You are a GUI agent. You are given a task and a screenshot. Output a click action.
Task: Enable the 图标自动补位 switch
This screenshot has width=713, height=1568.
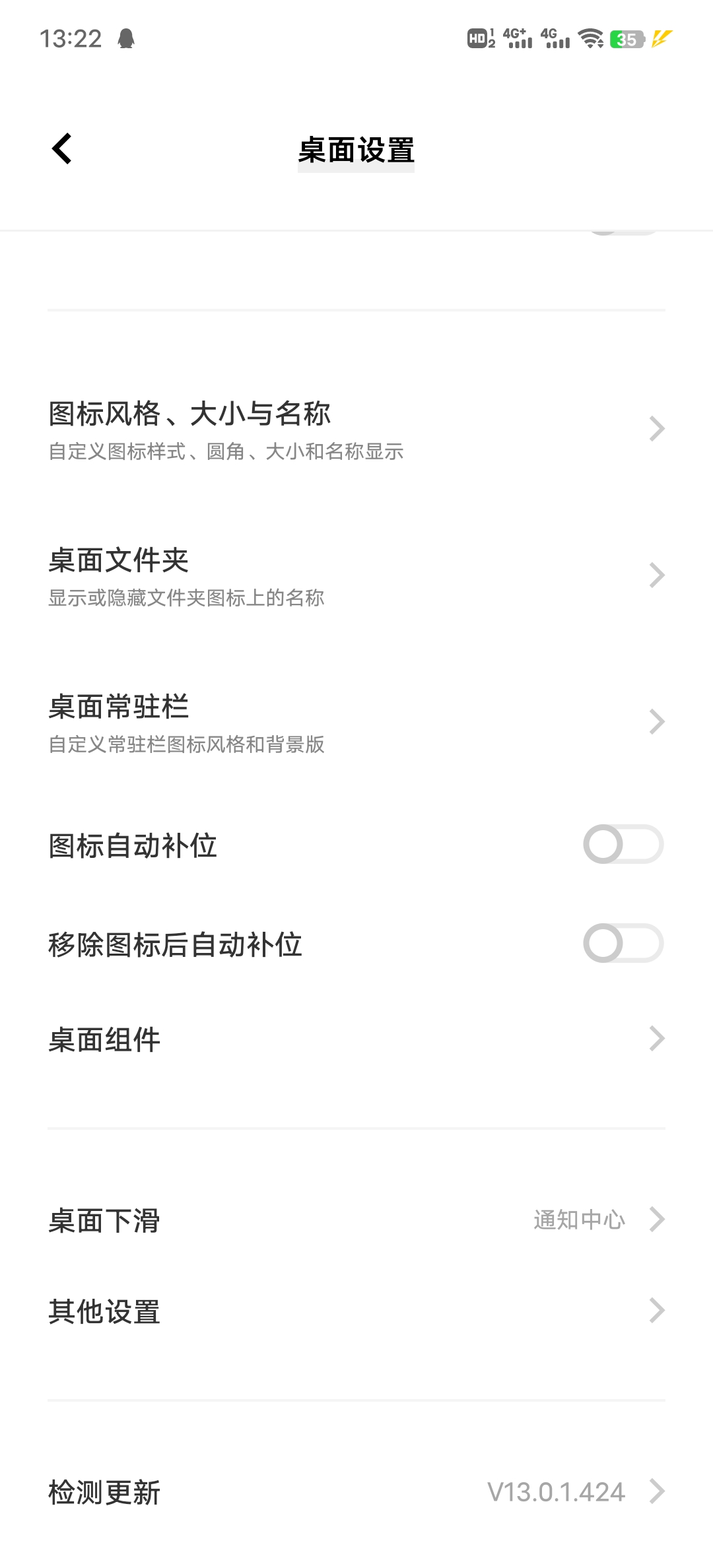[x=623, y=845]
